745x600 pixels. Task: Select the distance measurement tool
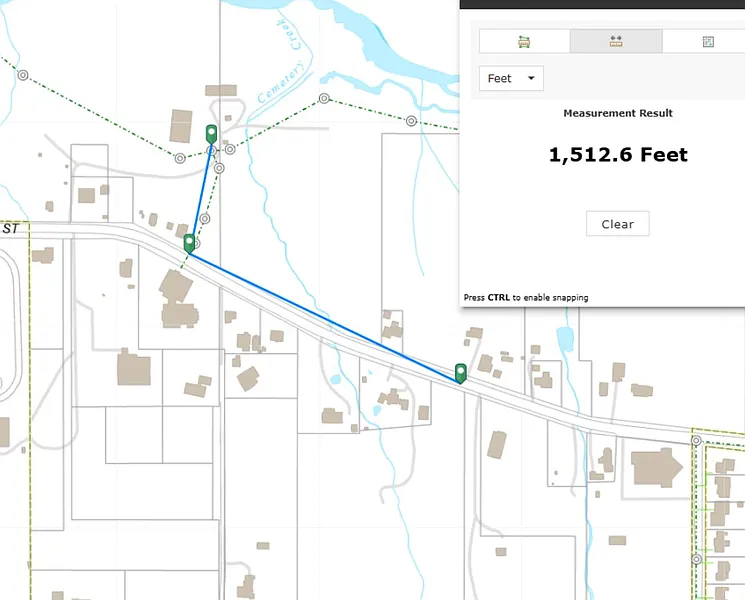(x=615, y=41)
